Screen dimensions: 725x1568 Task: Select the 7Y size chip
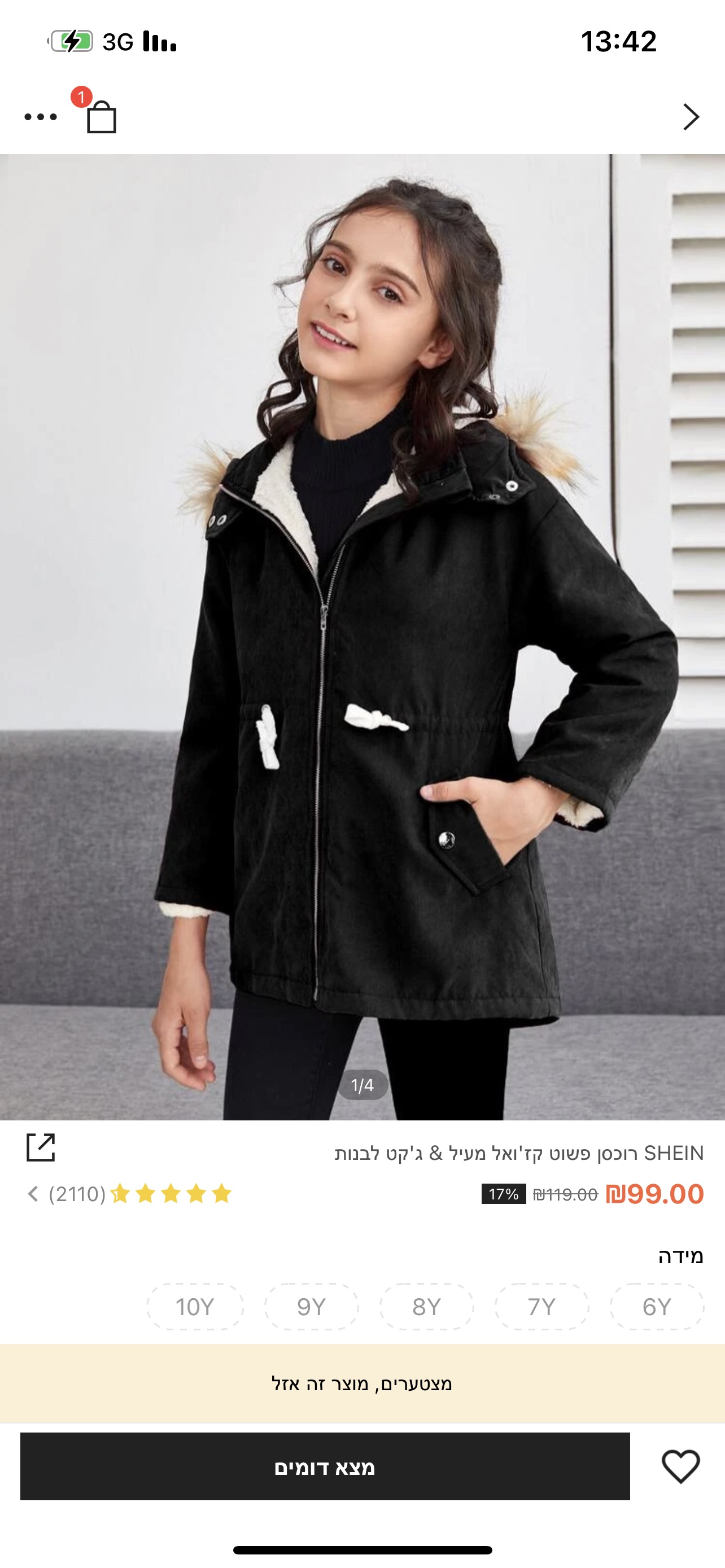point(541,1307)
